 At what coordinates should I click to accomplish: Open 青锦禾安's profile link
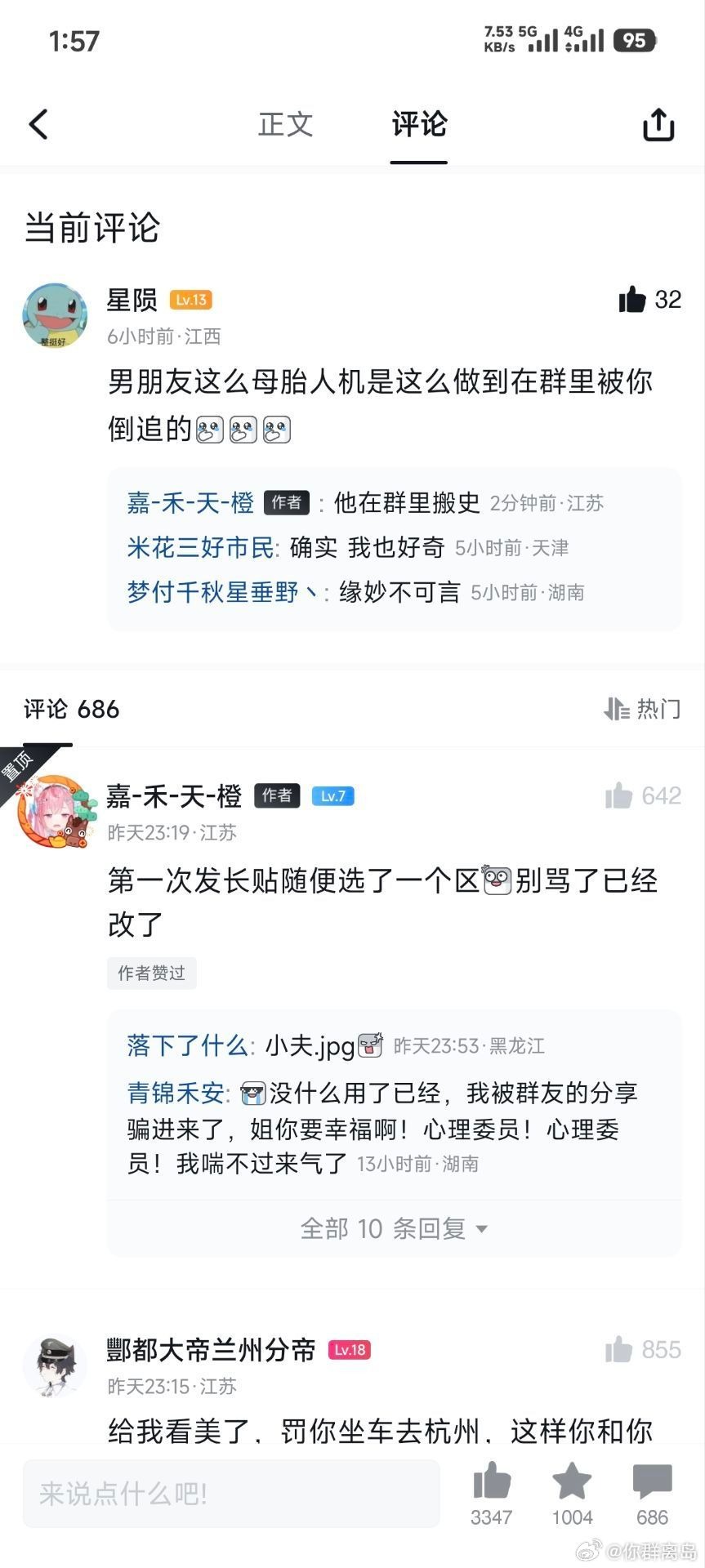coord(175,1093)
